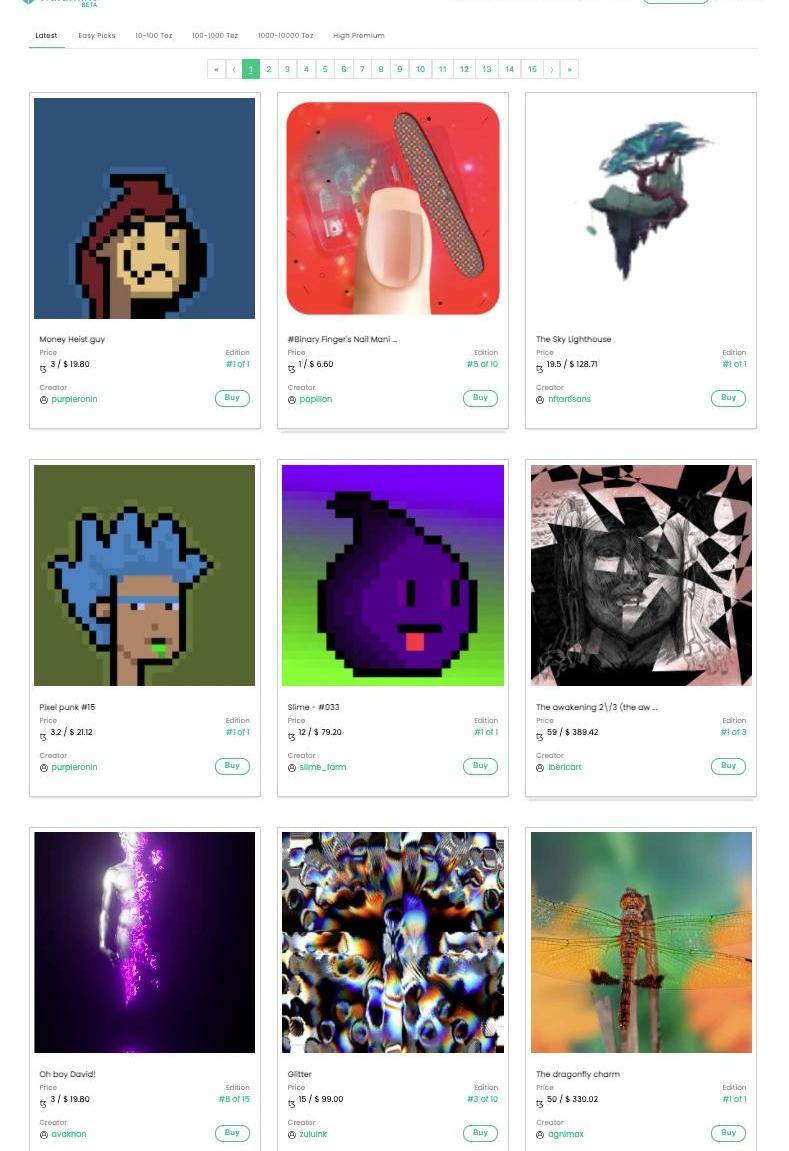Open The awakening 2\3 artwork
The height and width of the screenshot is (1151, 789).
641,575
